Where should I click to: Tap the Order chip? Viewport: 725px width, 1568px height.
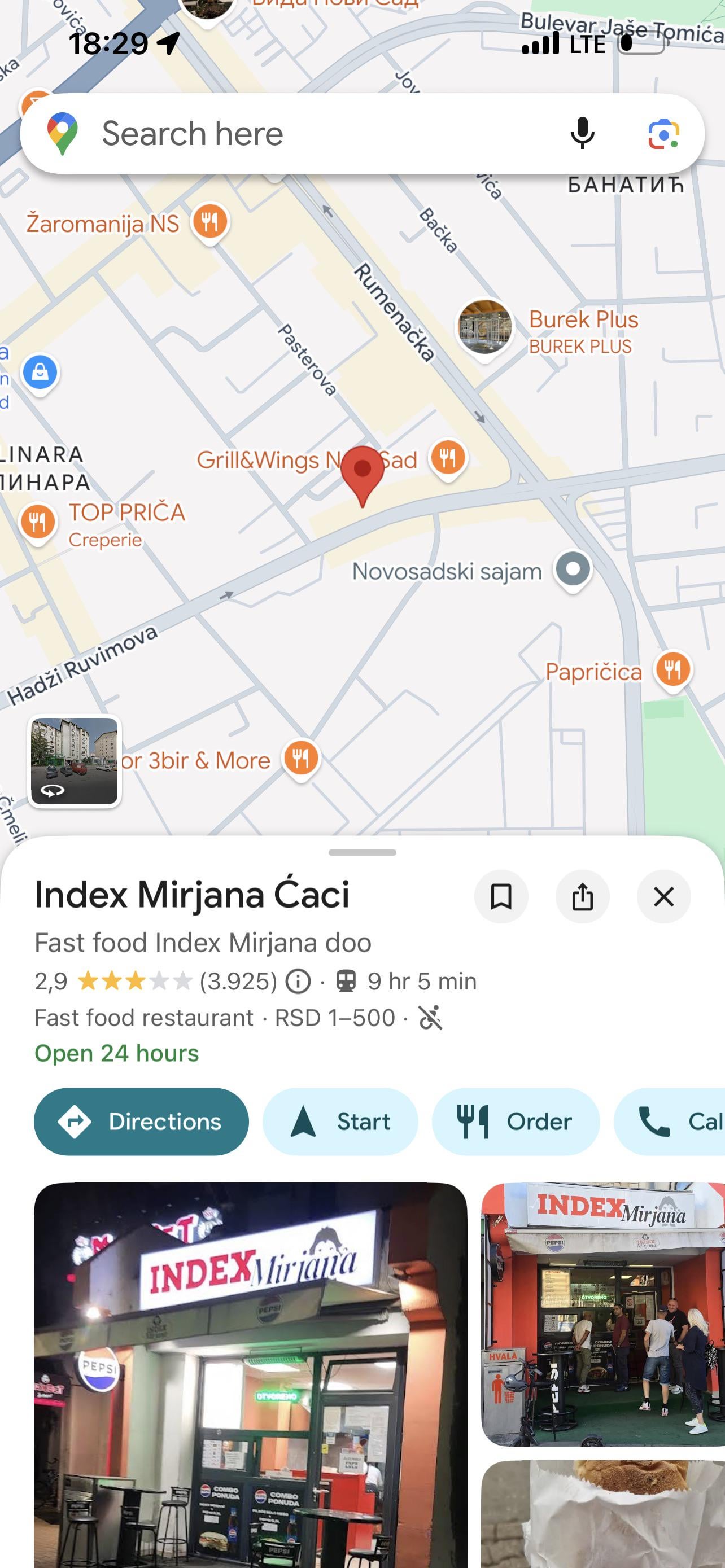point(515,1121)
